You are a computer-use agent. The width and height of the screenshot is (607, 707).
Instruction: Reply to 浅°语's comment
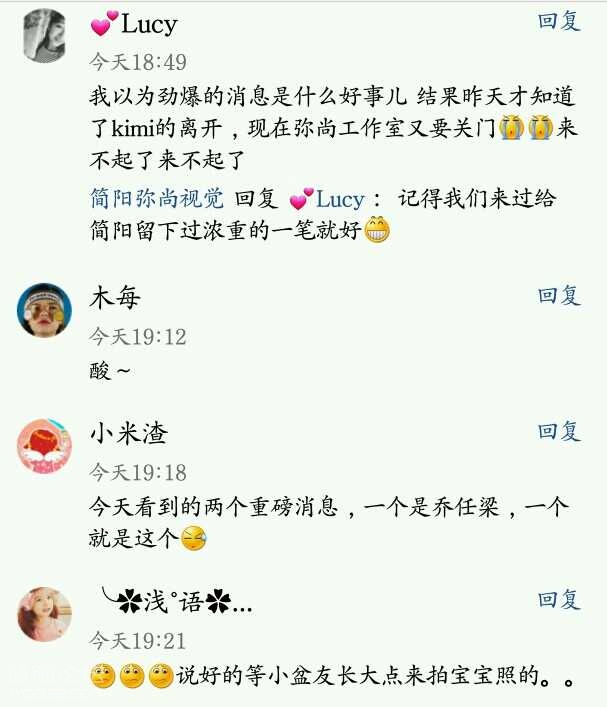(x=559, y=600)
